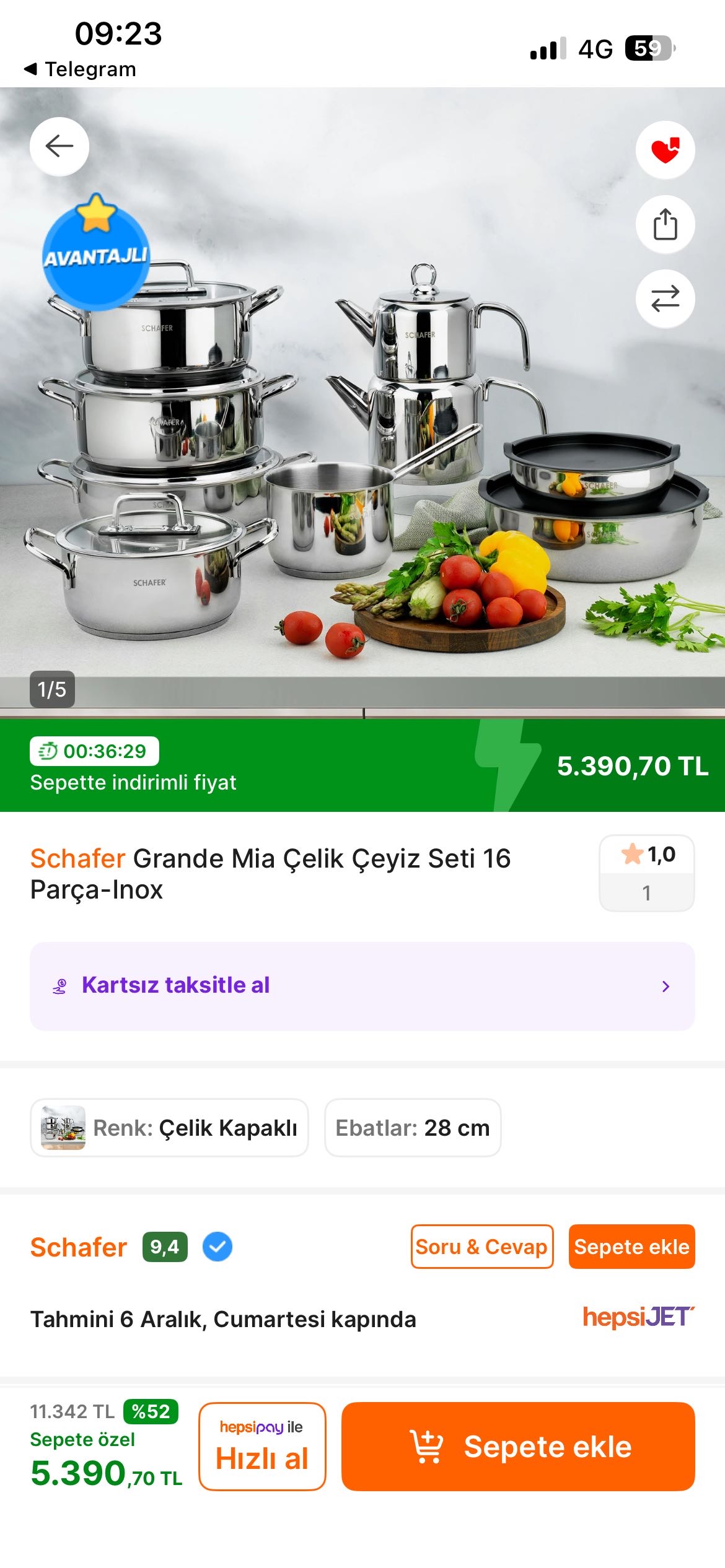Tap the small Sepete ekle beside seller

pyautogui.click(x=631, y=1247)
